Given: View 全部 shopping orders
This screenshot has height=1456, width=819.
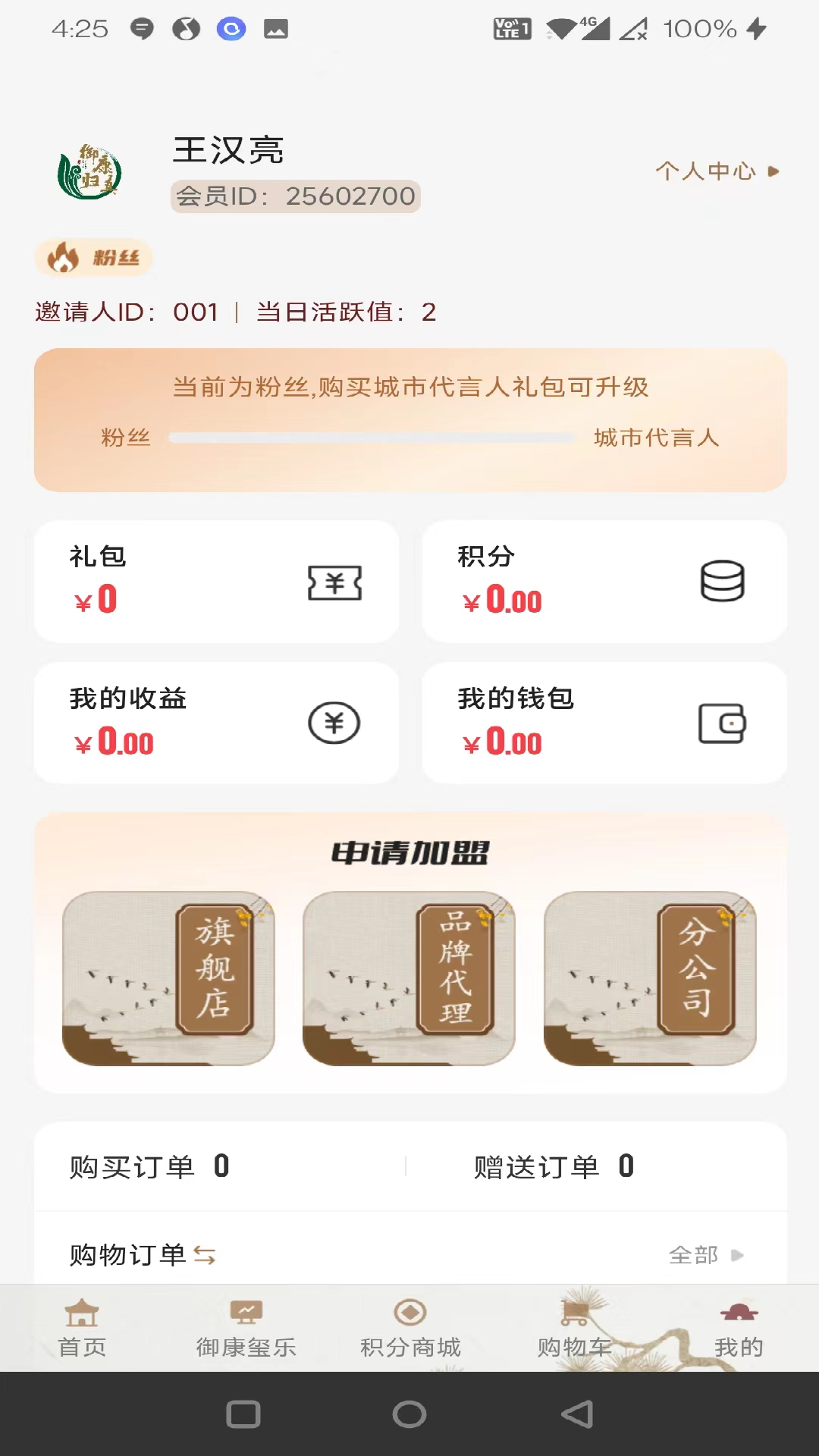Looking at the screenshot, I should pyautogui.click(x=705, y=1255).
